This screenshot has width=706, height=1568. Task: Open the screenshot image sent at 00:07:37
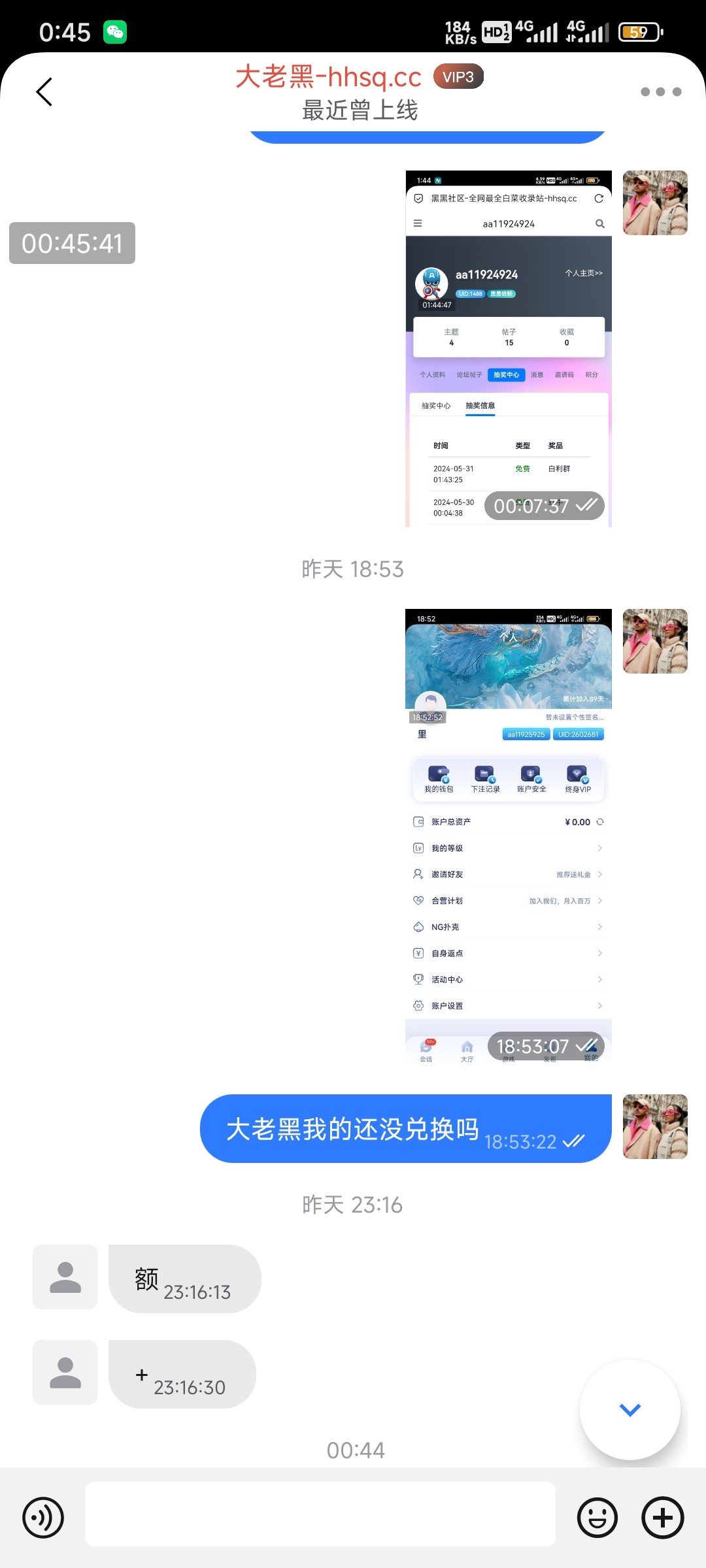click(x=509, y=348)
